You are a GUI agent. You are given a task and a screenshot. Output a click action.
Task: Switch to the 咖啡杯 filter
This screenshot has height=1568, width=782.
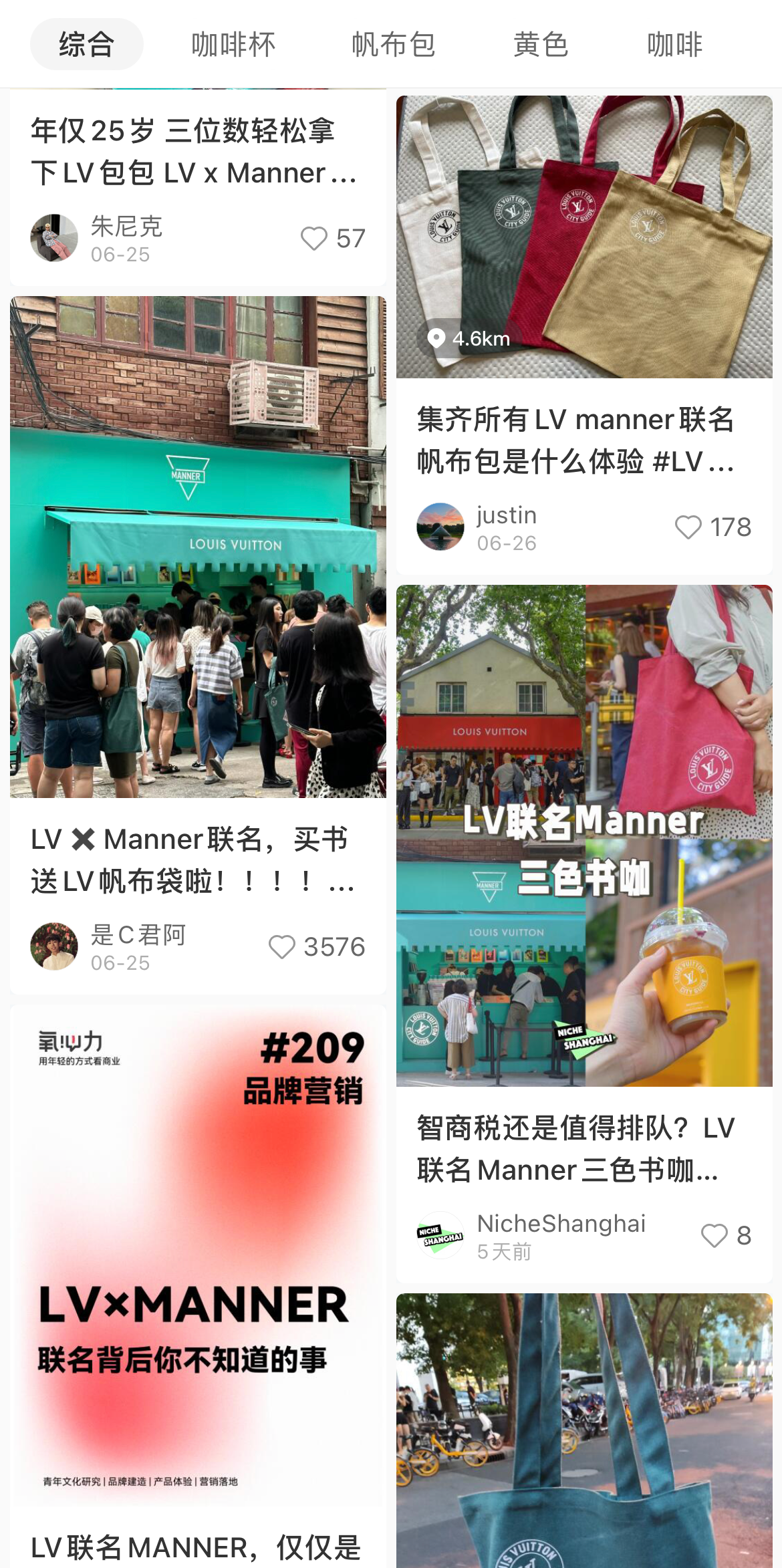pos(233,45)
